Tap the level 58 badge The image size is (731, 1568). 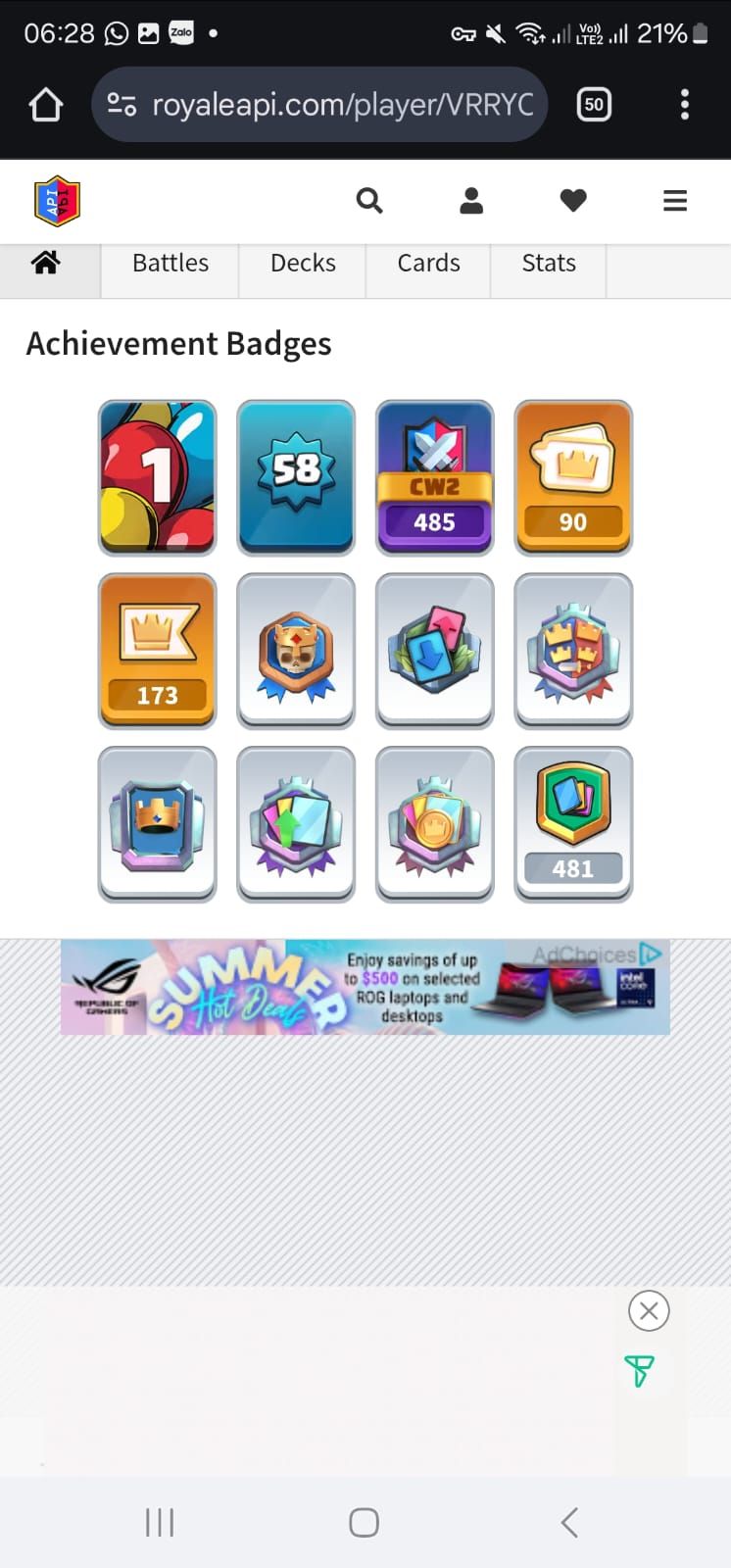coord(296,477)
